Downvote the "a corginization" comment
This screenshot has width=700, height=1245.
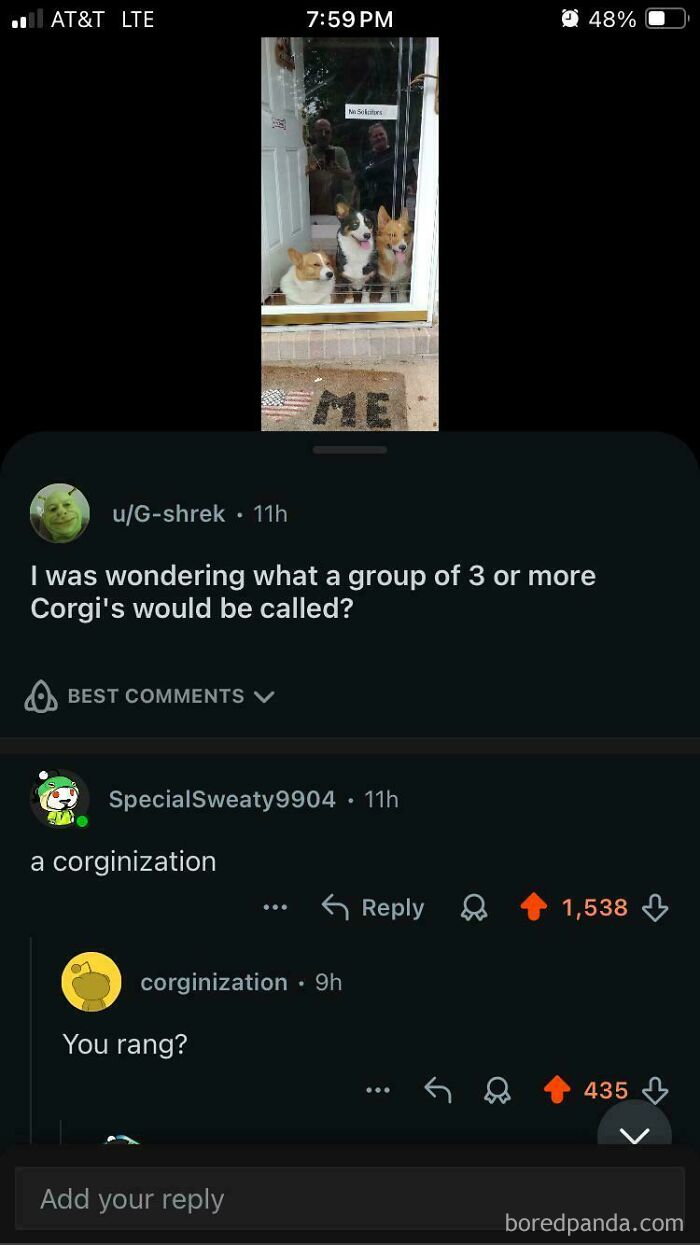tap(655, 908)
